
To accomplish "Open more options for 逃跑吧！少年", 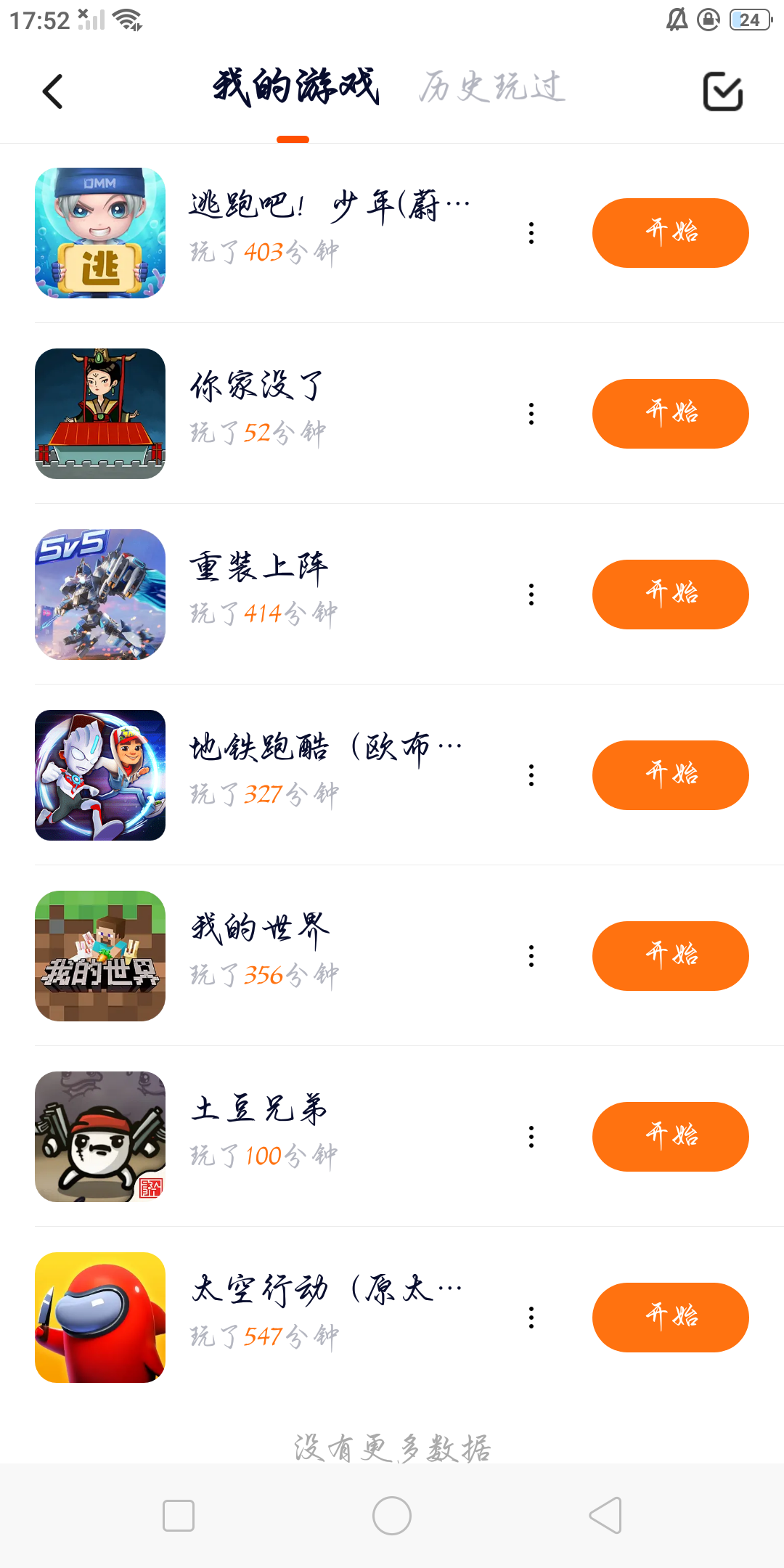I will pyautogui.click(x=531, y=233).
